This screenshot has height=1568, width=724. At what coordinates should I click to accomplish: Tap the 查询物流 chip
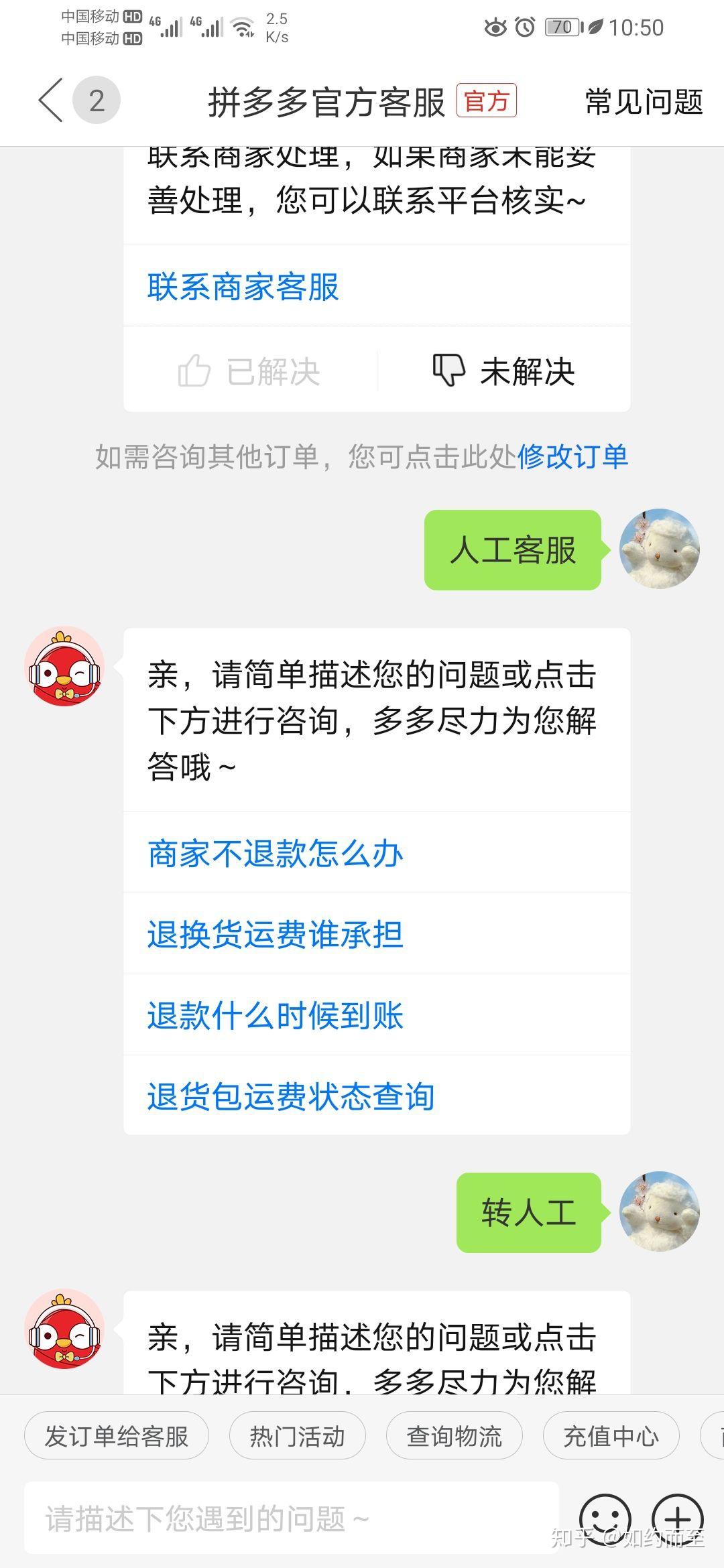(454, 1437)
